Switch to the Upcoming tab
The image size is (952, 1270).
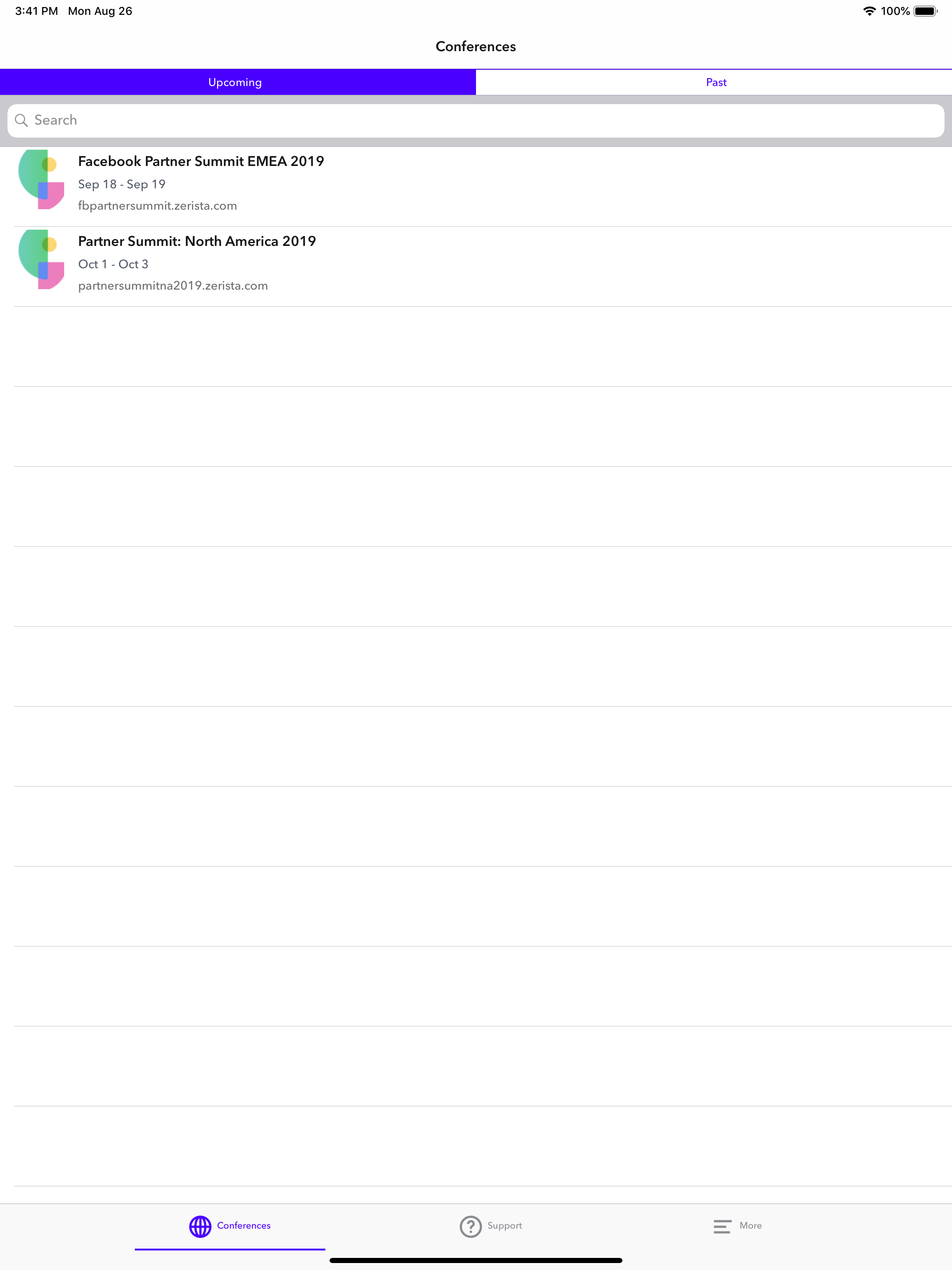235,81
